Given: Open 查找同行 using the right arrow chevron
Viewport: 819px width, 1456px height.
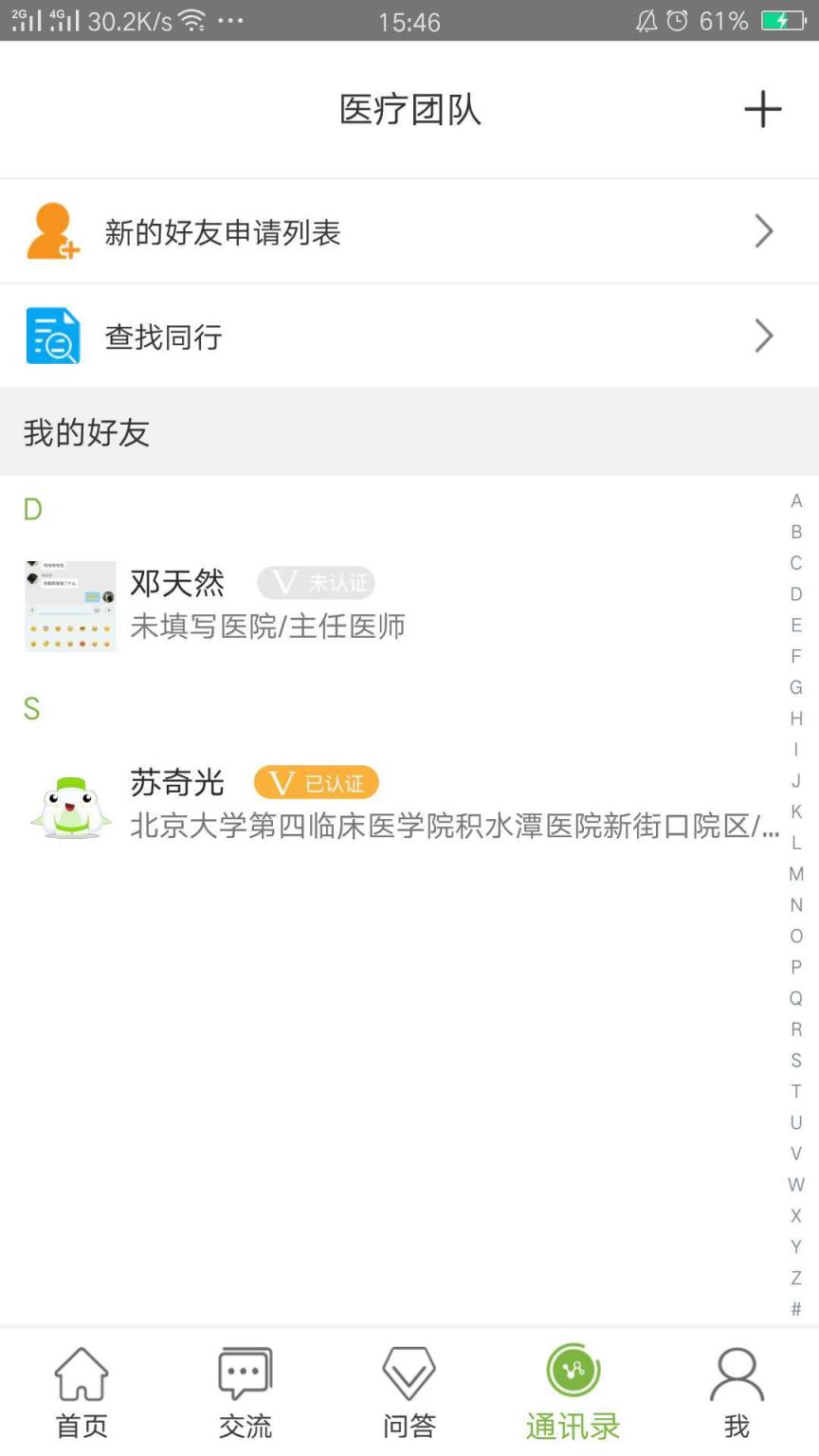Looking at the screenshot, I should tap(764, 335).
